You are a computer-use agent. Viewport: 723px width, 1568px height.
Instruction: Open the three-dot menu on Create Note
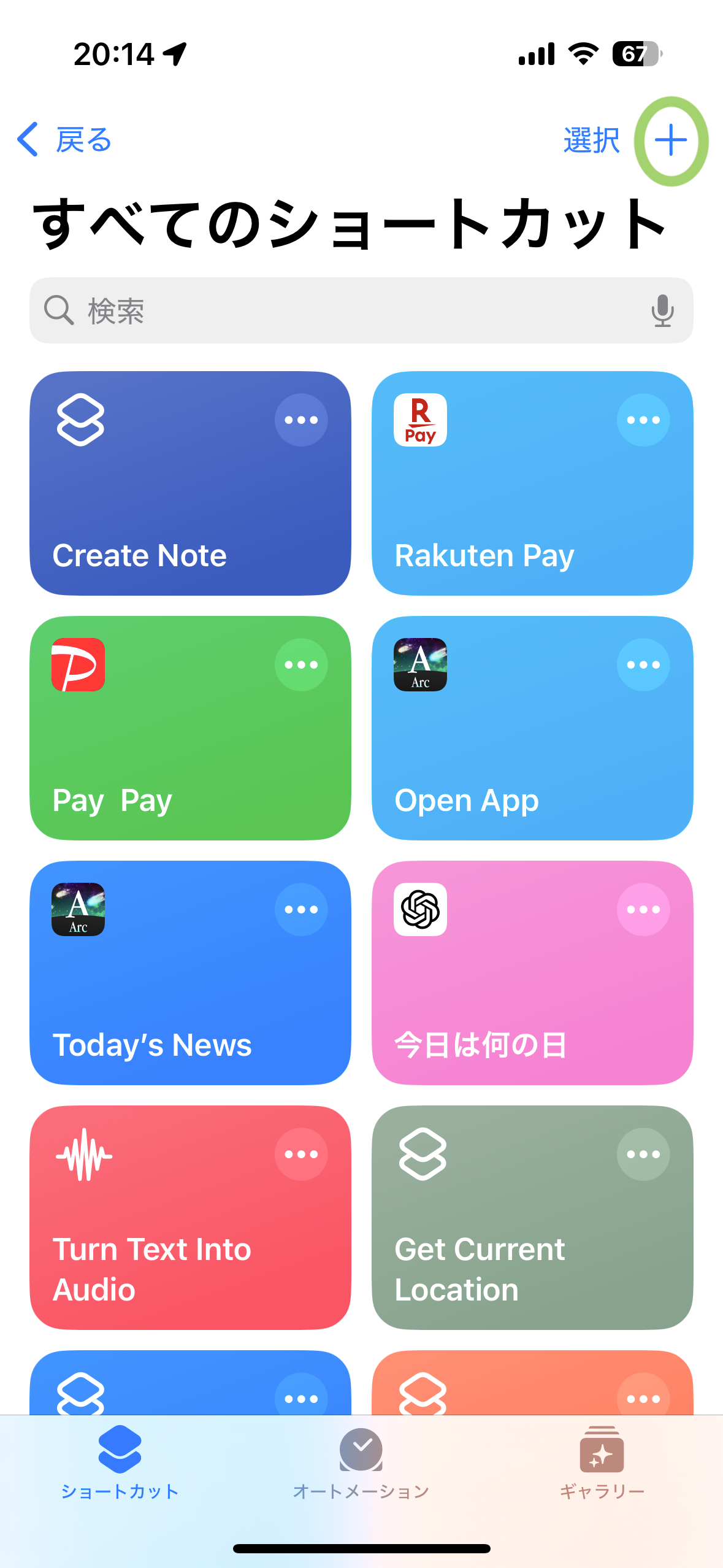tap(301, 420)
